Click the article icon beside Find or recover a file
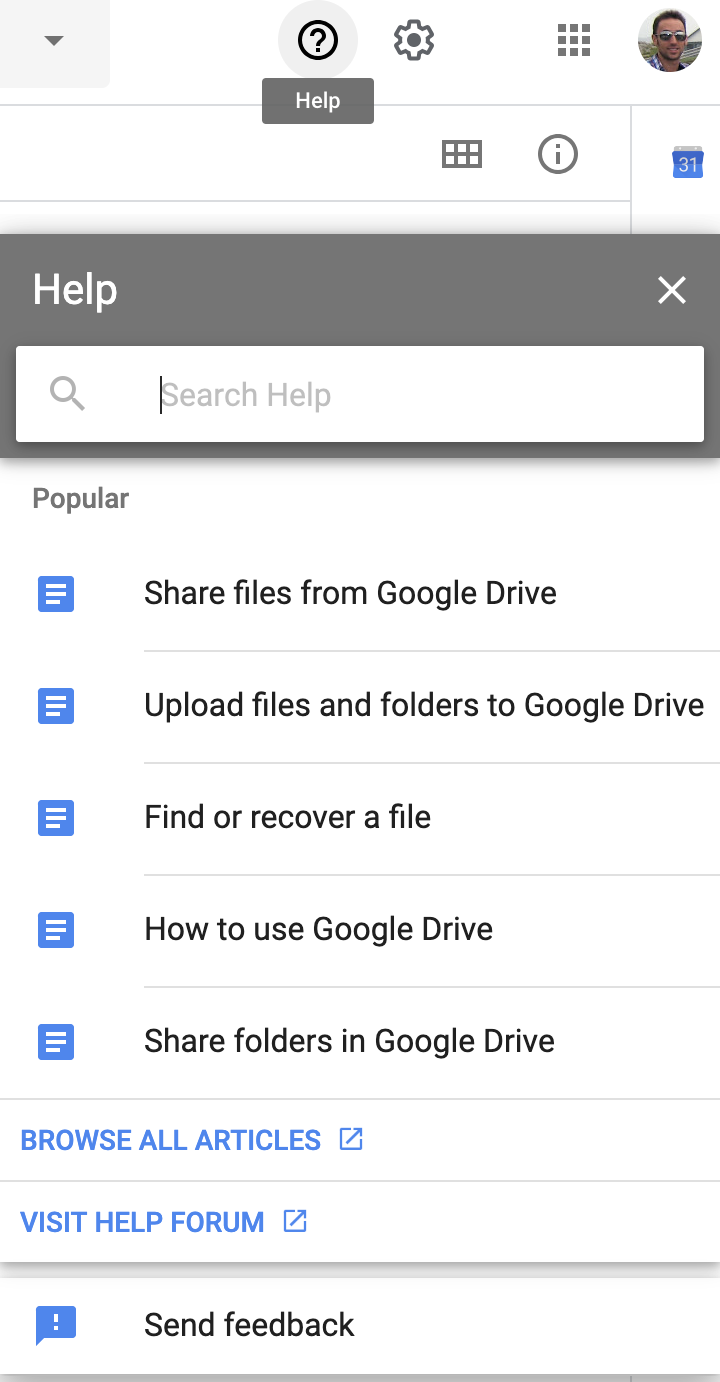 pos(56,818)
